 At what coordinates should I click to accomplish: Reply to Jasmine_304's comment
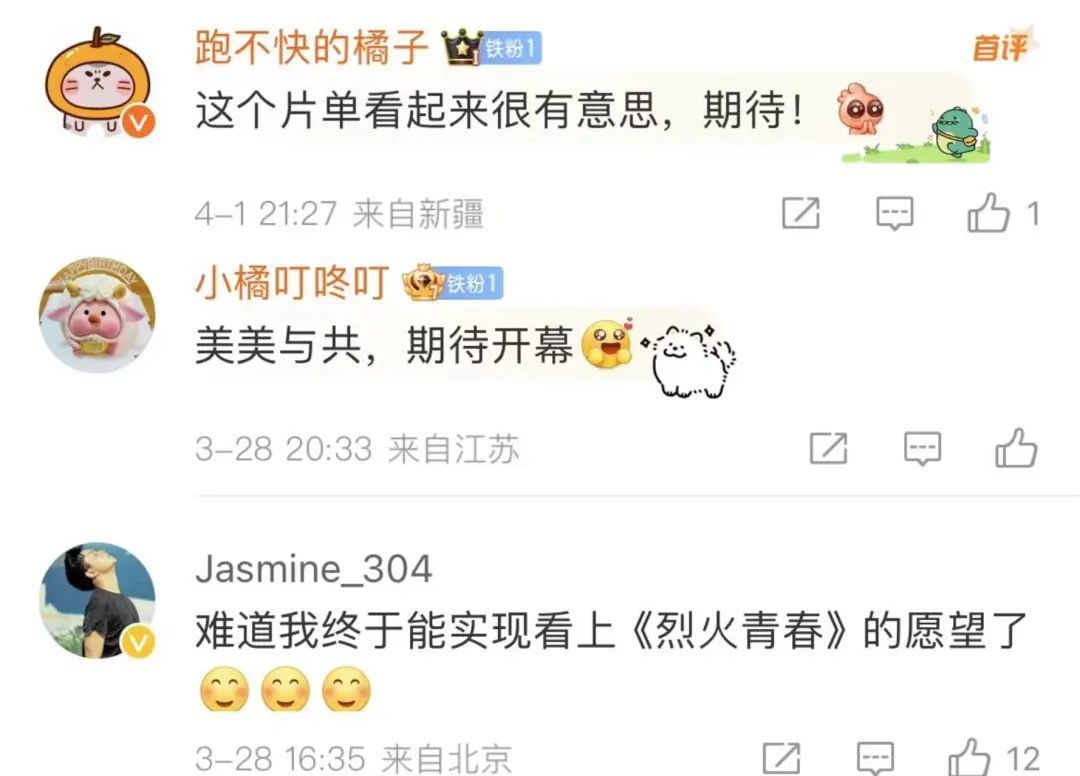pyautogui.click(x=876, y=757)
